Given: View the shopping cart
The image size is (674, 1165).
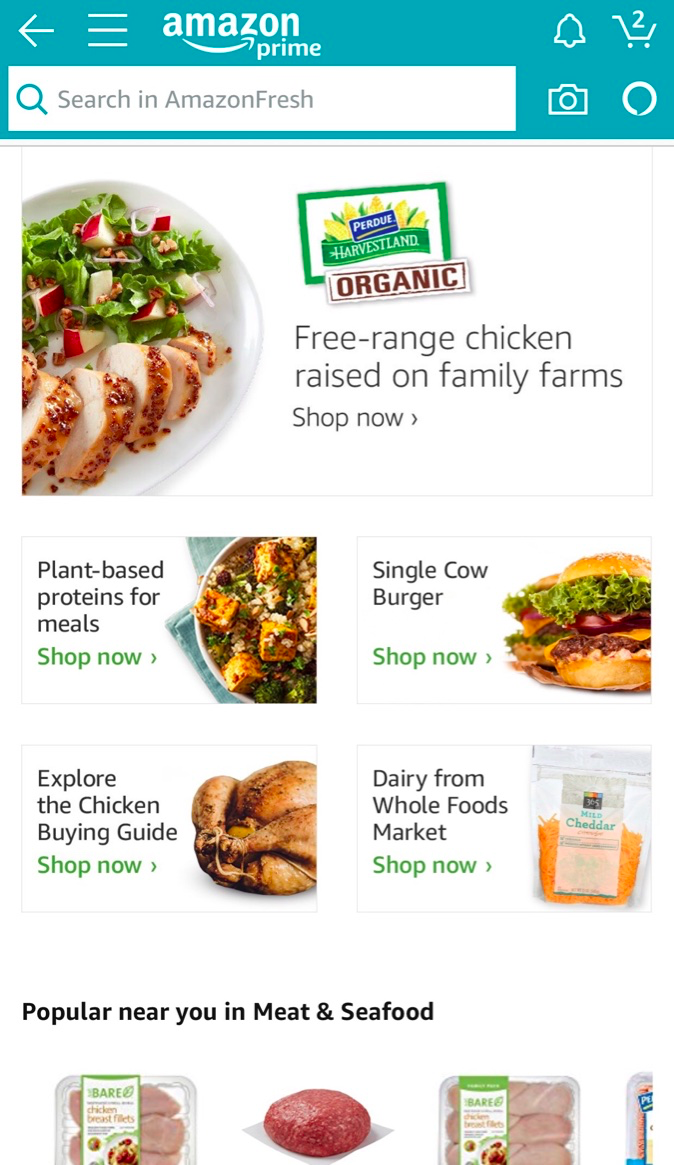Looking at the screenshot, I should pos(634,31).
